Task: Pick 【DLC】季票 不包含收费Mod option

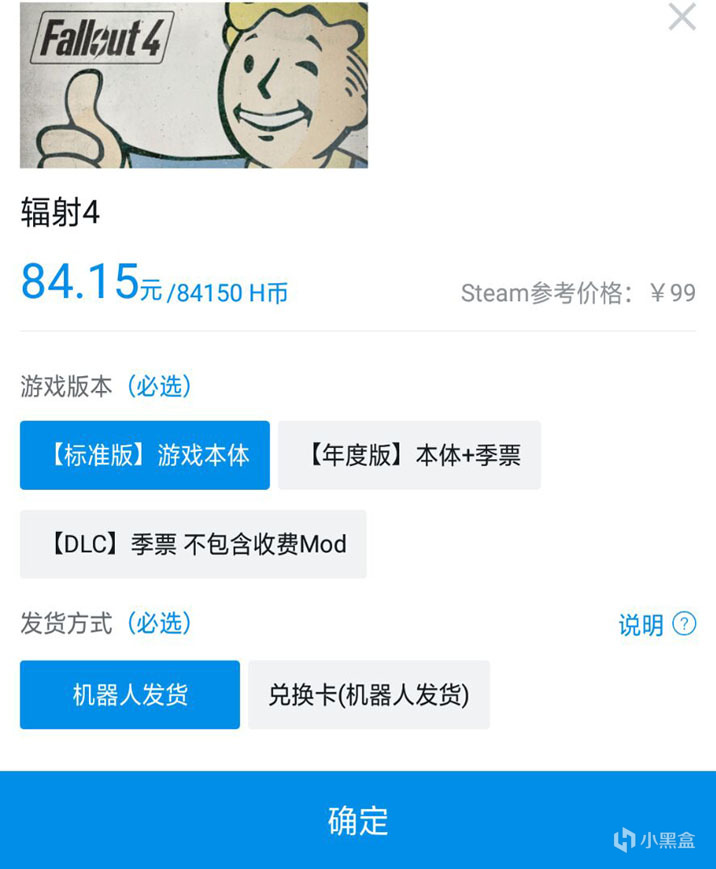Action: (x=193, y=545)
